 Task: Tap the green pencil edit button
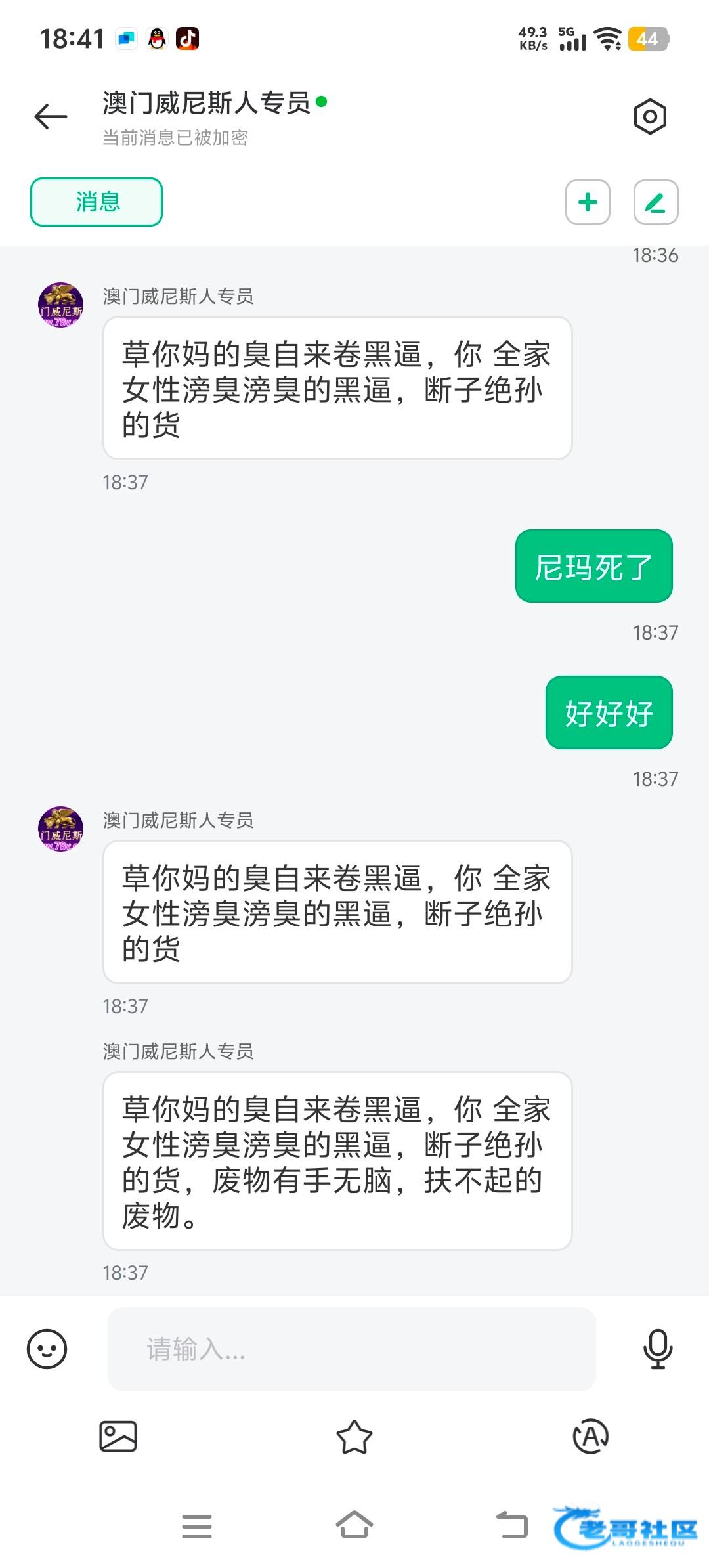[x=655, y=202]
